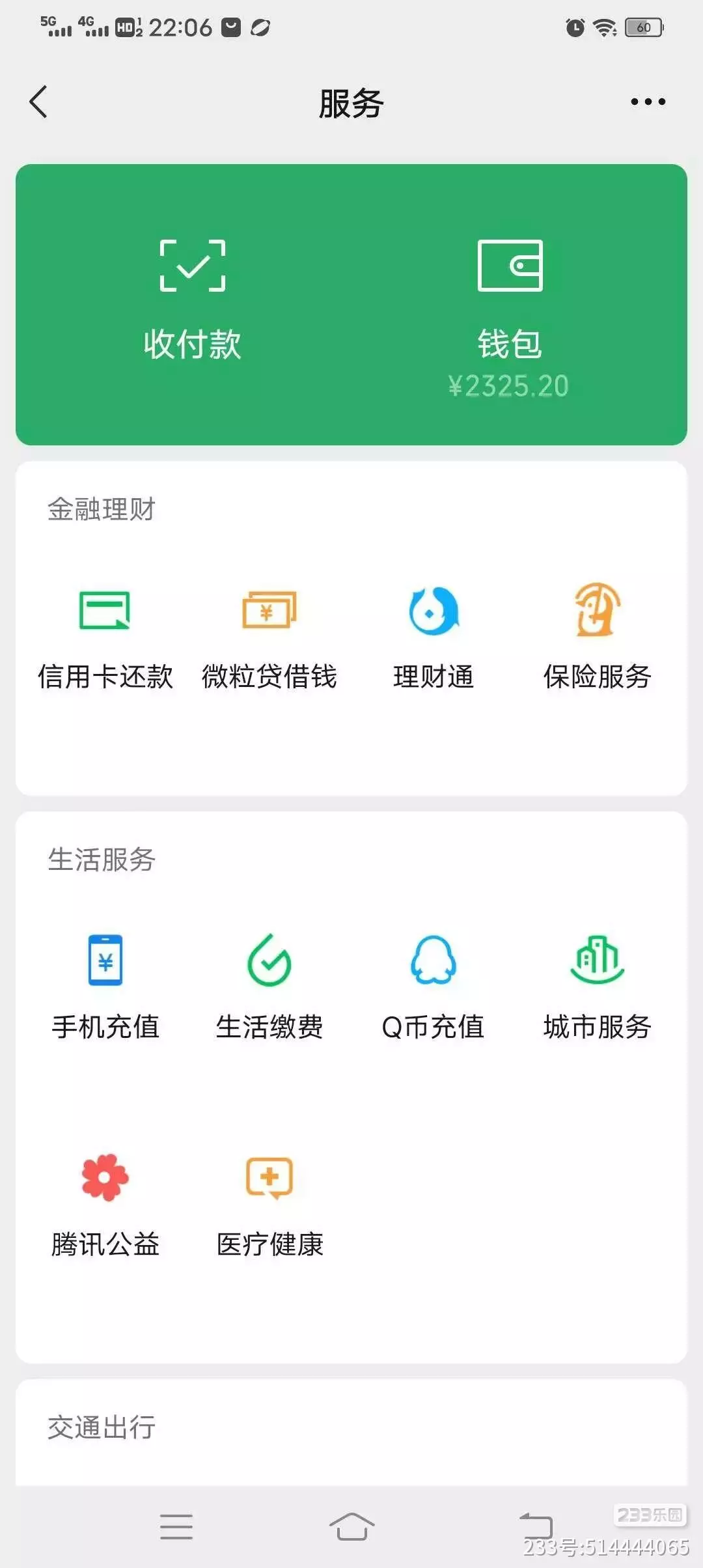This screenshot has width=703, height=1568.
Task: Open 收付款 to pay or collect
Action: point(193,300)
